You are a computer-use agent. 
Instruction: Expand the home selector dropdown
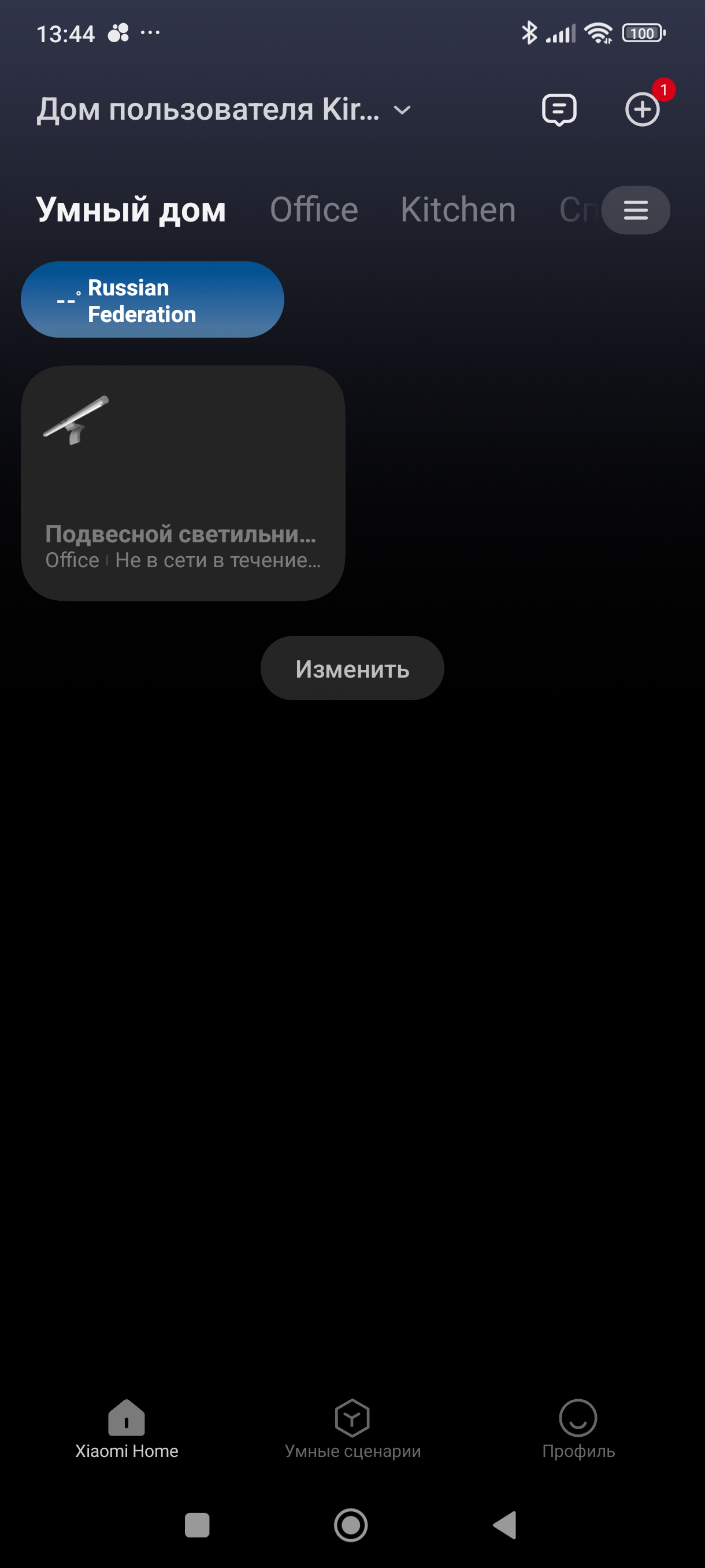402,110
